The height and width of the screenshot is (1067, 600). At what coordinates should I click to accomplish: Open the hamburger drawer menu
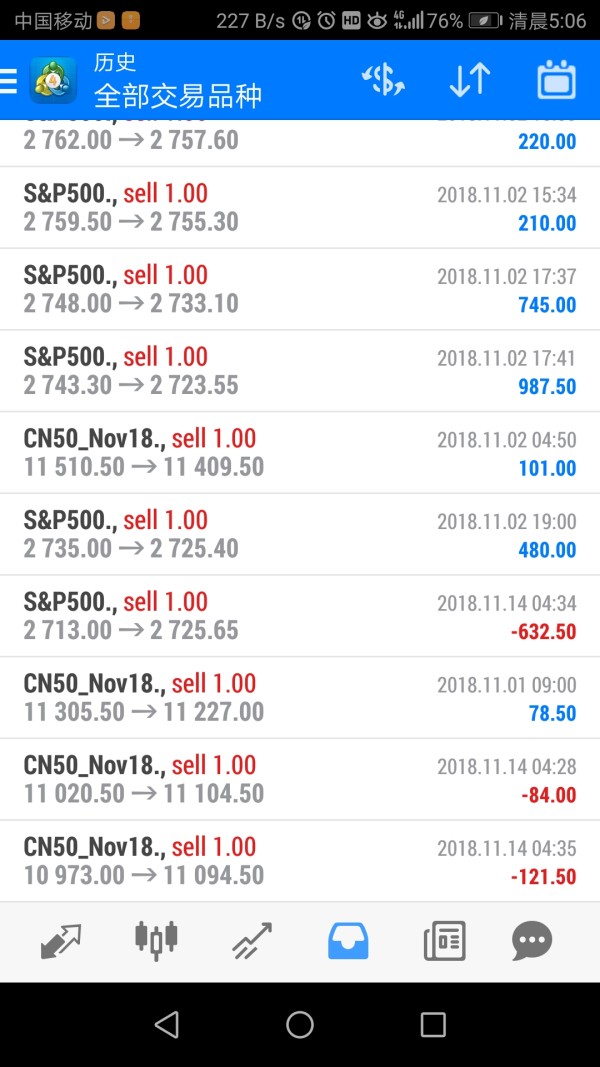click(8, 80)
